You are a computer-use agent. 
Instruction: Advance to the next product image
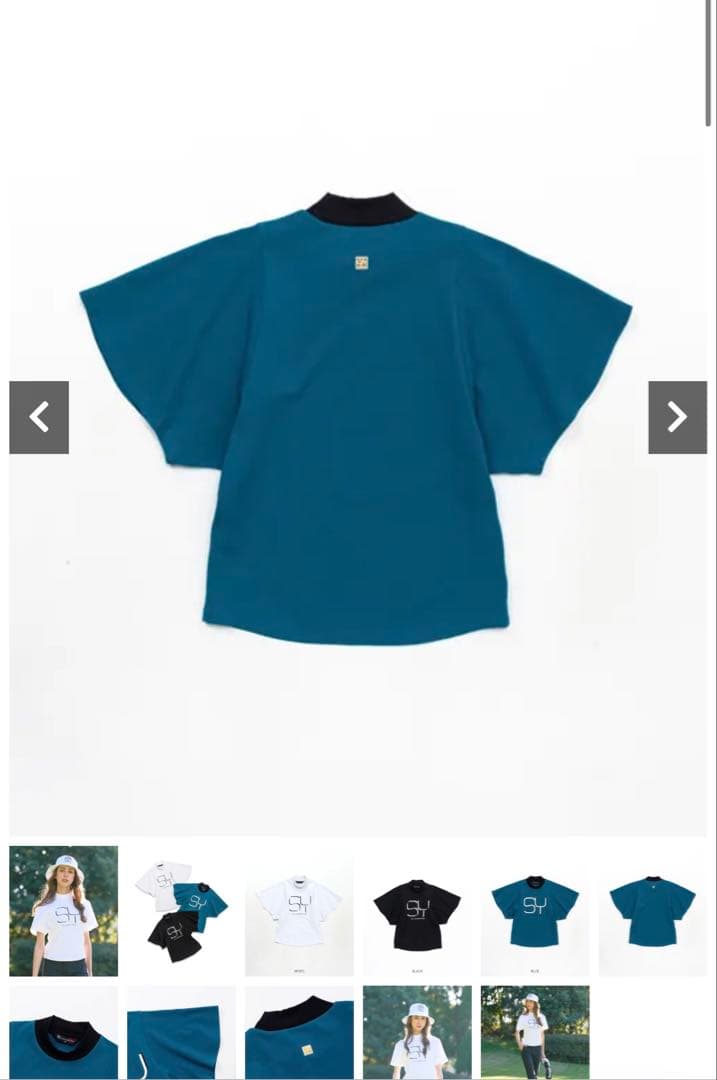click(677, 417)
